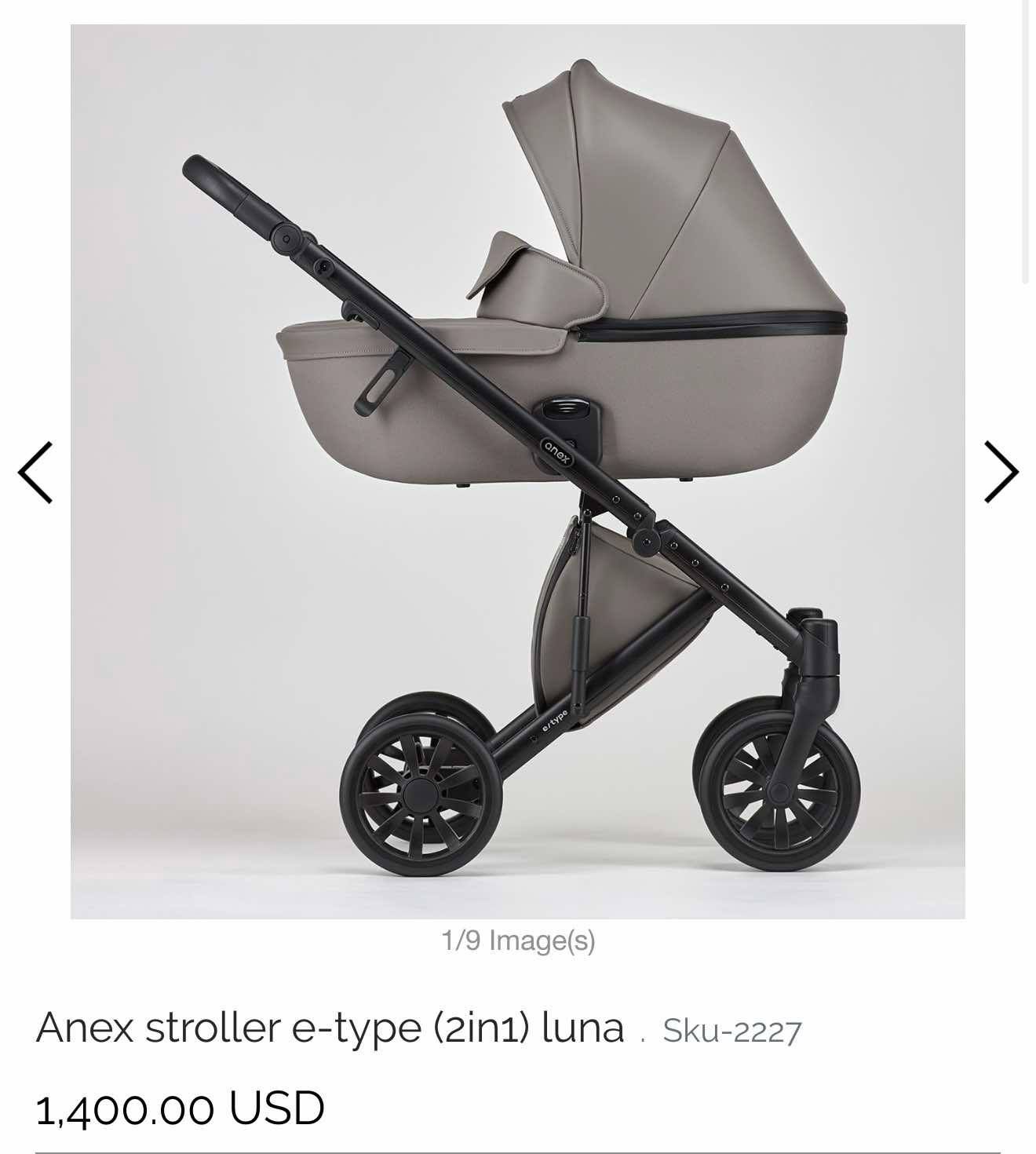The width and height of the screenshot is (1036, 1154).
Task: Show the next product image
Action: [1001, 472]
